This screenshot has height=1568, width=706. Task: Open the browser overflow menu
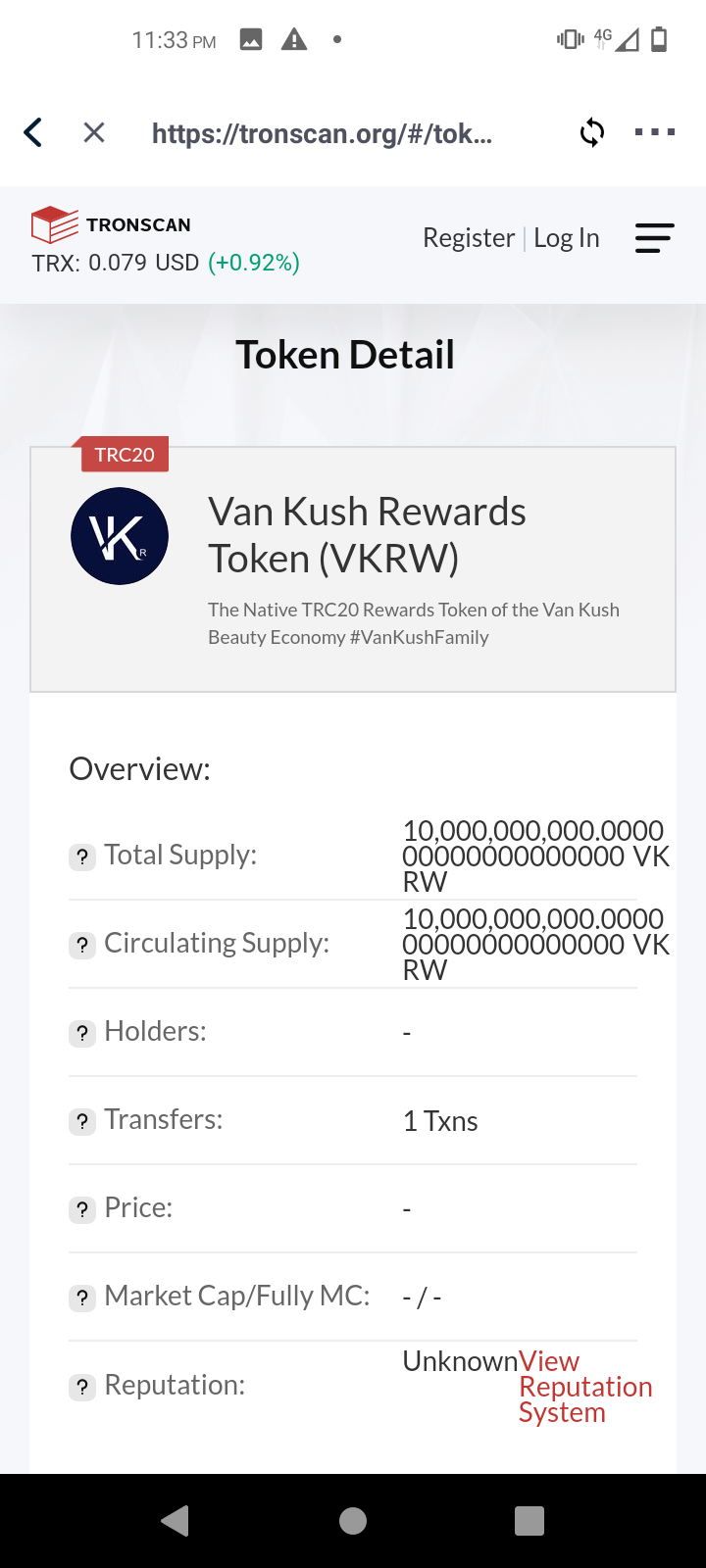click(x=654, y=132)
